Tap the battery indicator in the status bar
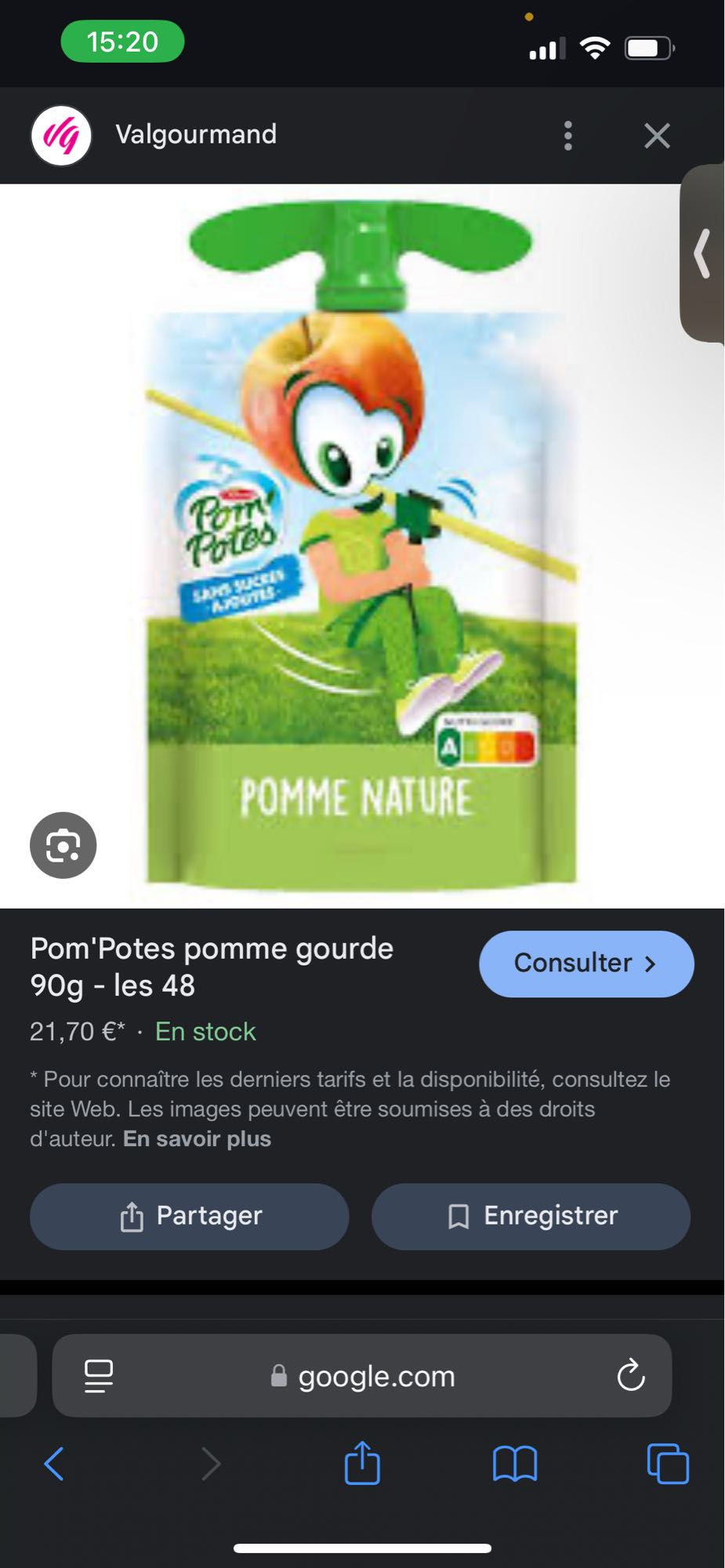 pyautogui.click(x=651, y=45)
